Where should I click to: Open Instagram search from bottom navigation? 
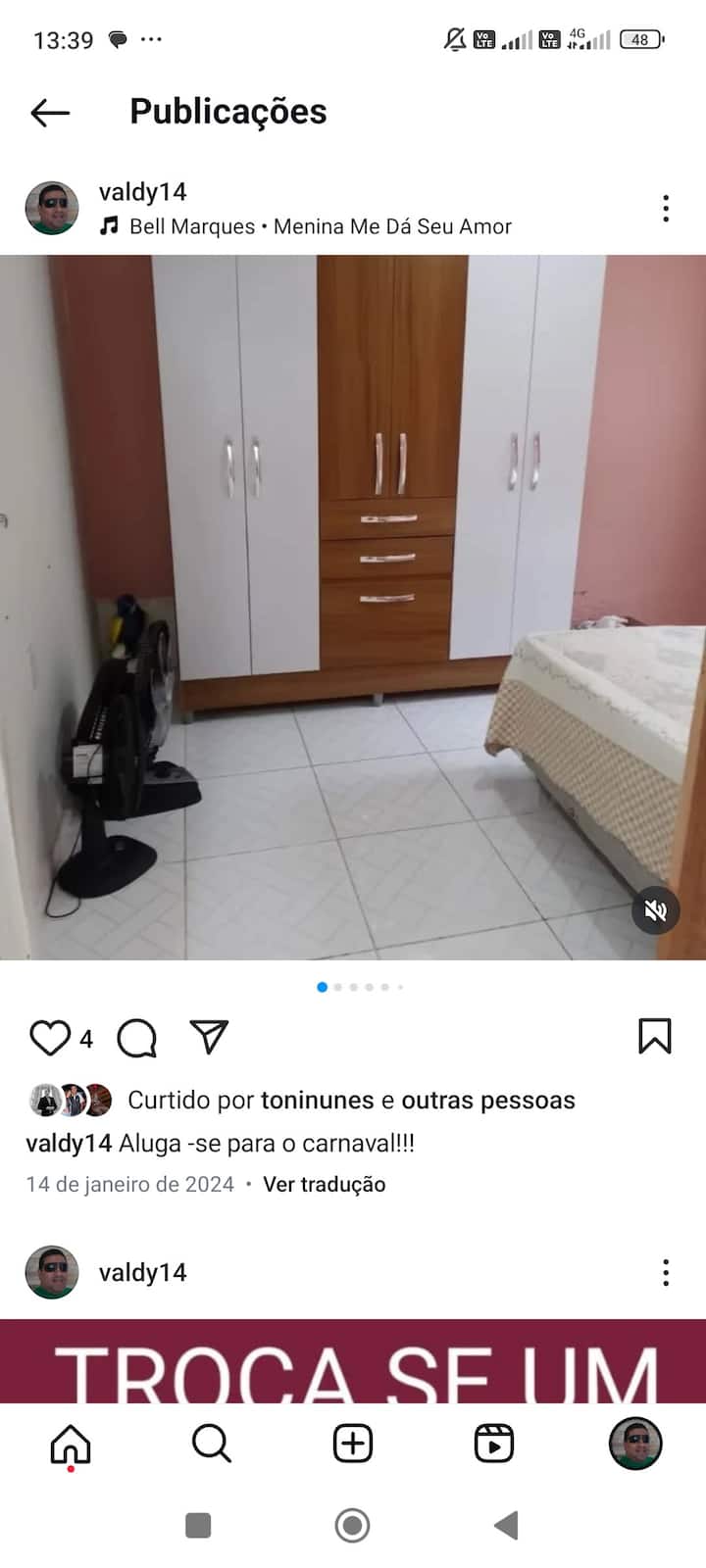tap(212, 1443)
